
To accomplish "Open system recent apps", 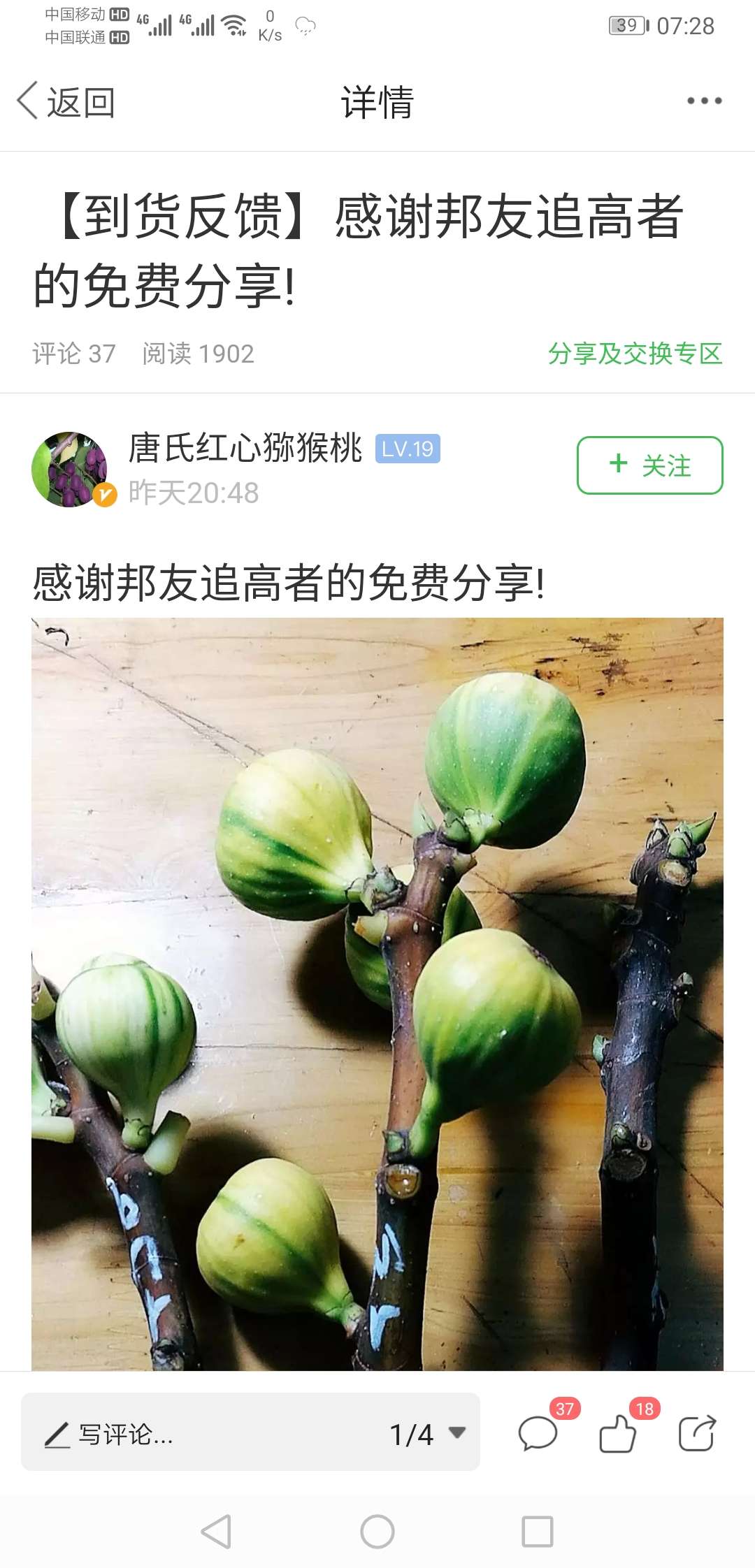I will (538, 1532).
